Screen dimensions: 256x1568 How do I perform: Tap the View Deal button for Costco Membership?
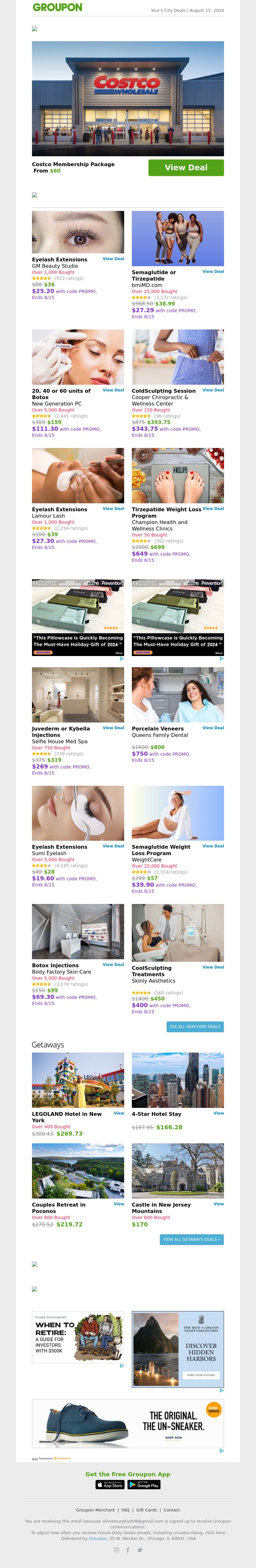click(186, 167)
